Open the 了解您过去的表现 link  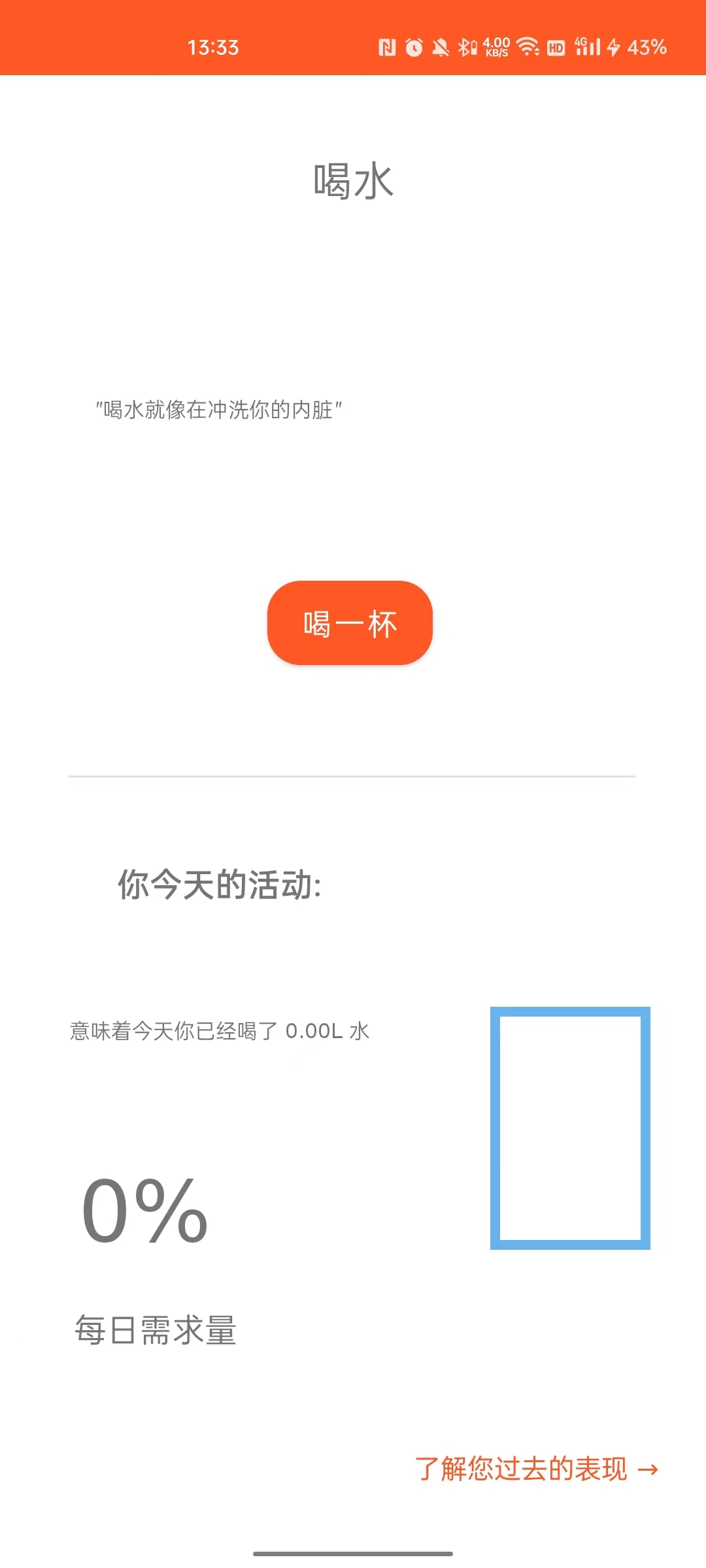coord(536,1469)
